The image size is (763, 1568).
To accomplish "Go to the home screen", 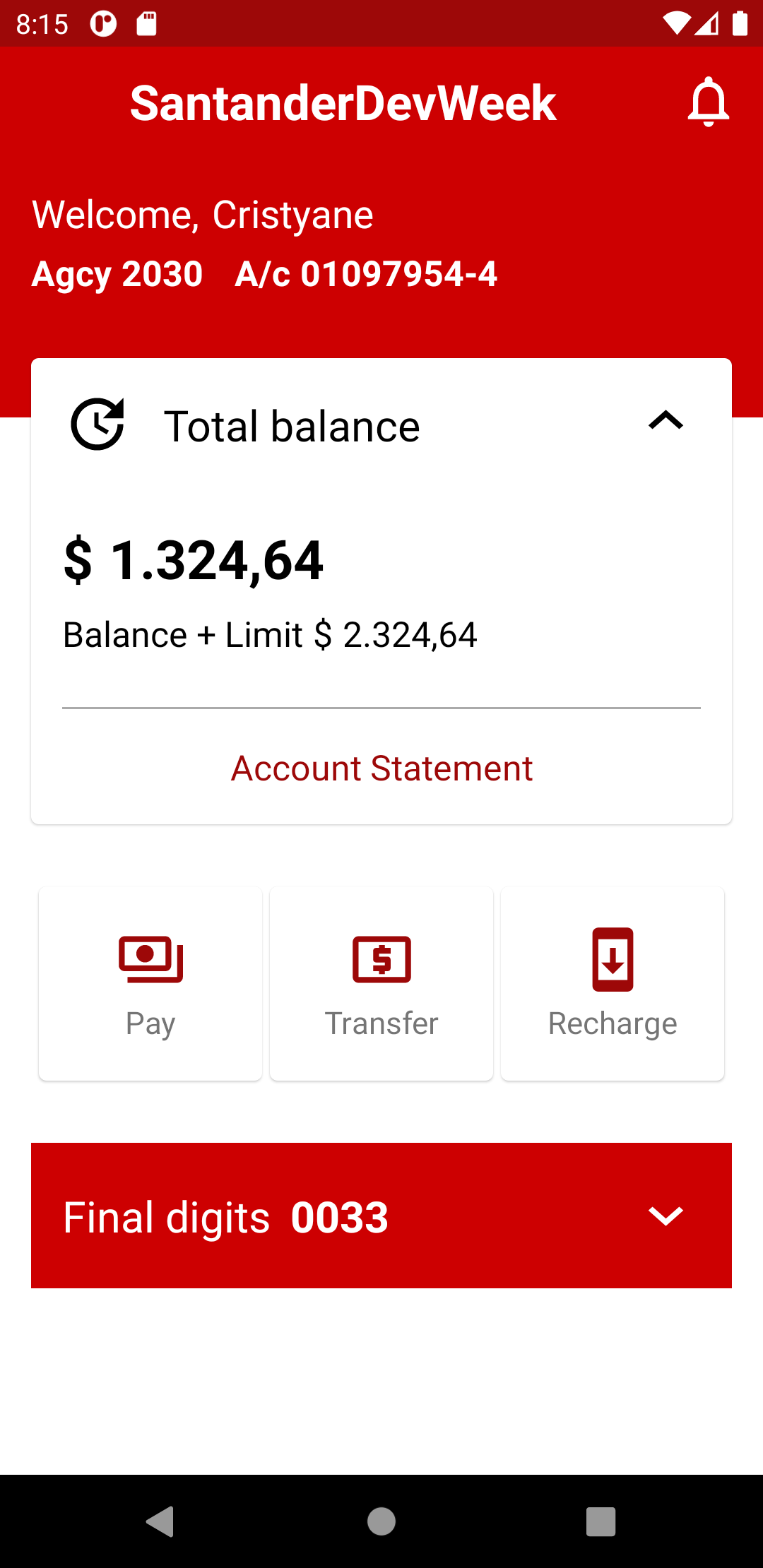I will click(x=381, y=1521).
